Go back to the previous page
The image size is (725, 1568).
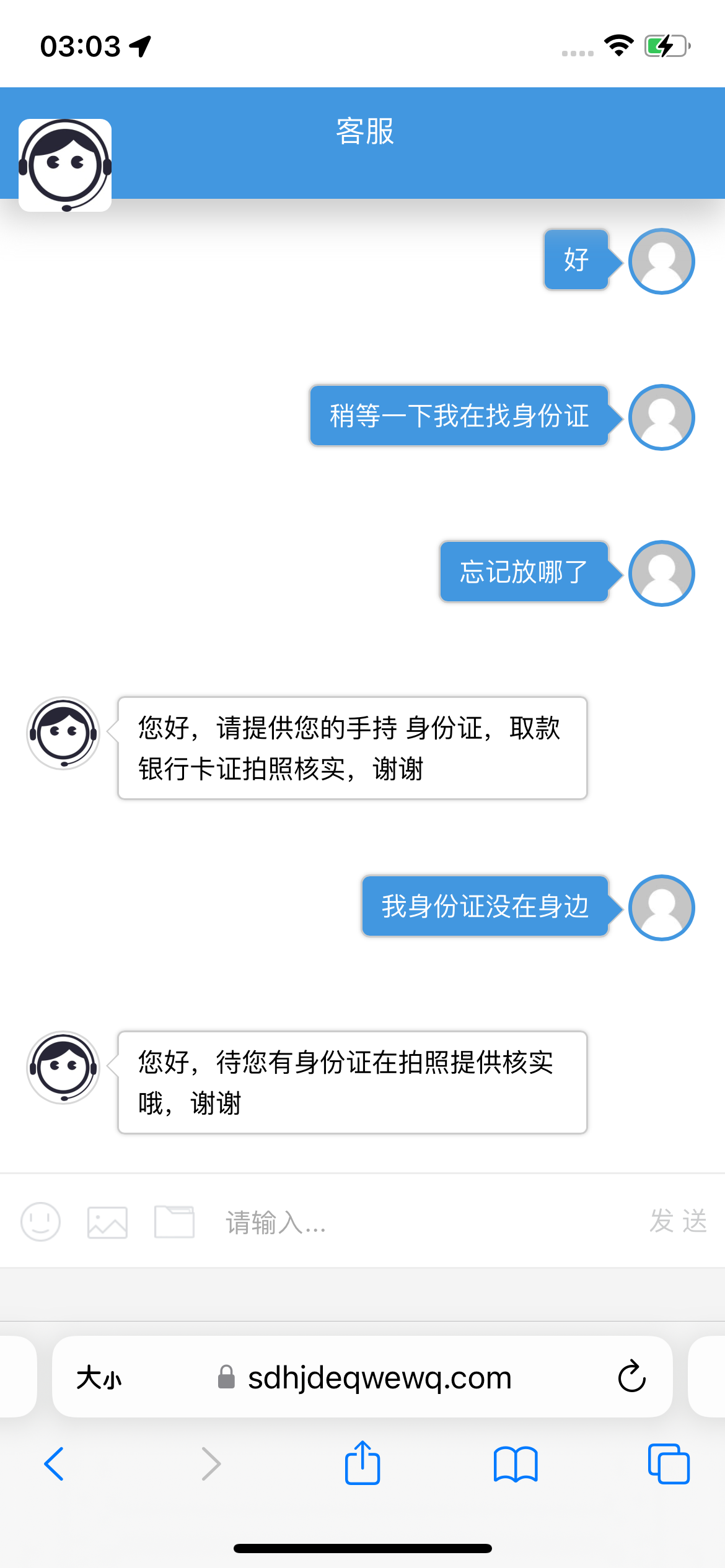(x=55, y=1464)
